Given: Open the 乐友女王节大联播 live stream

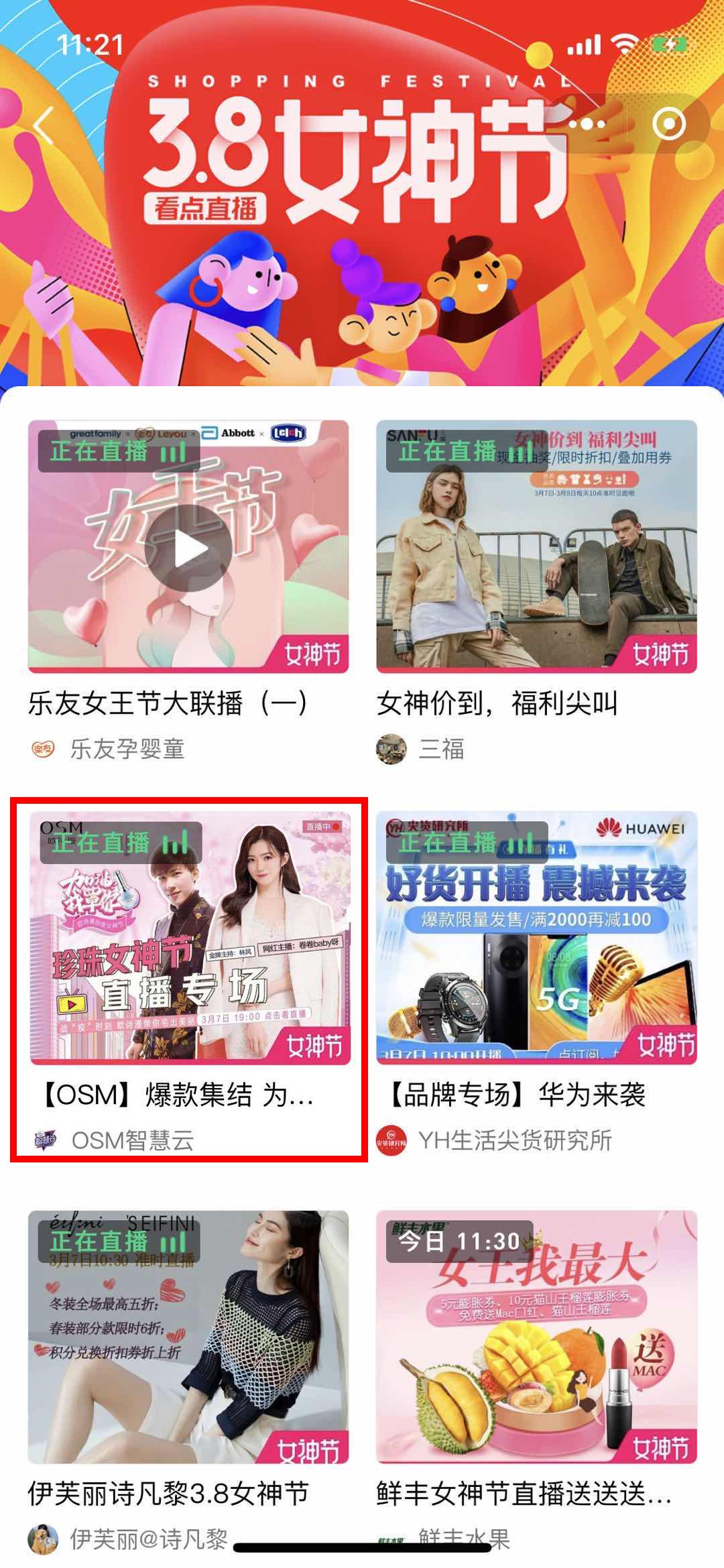Looking at the screenshot, I should pyautogui.click(x=188, y=548).
